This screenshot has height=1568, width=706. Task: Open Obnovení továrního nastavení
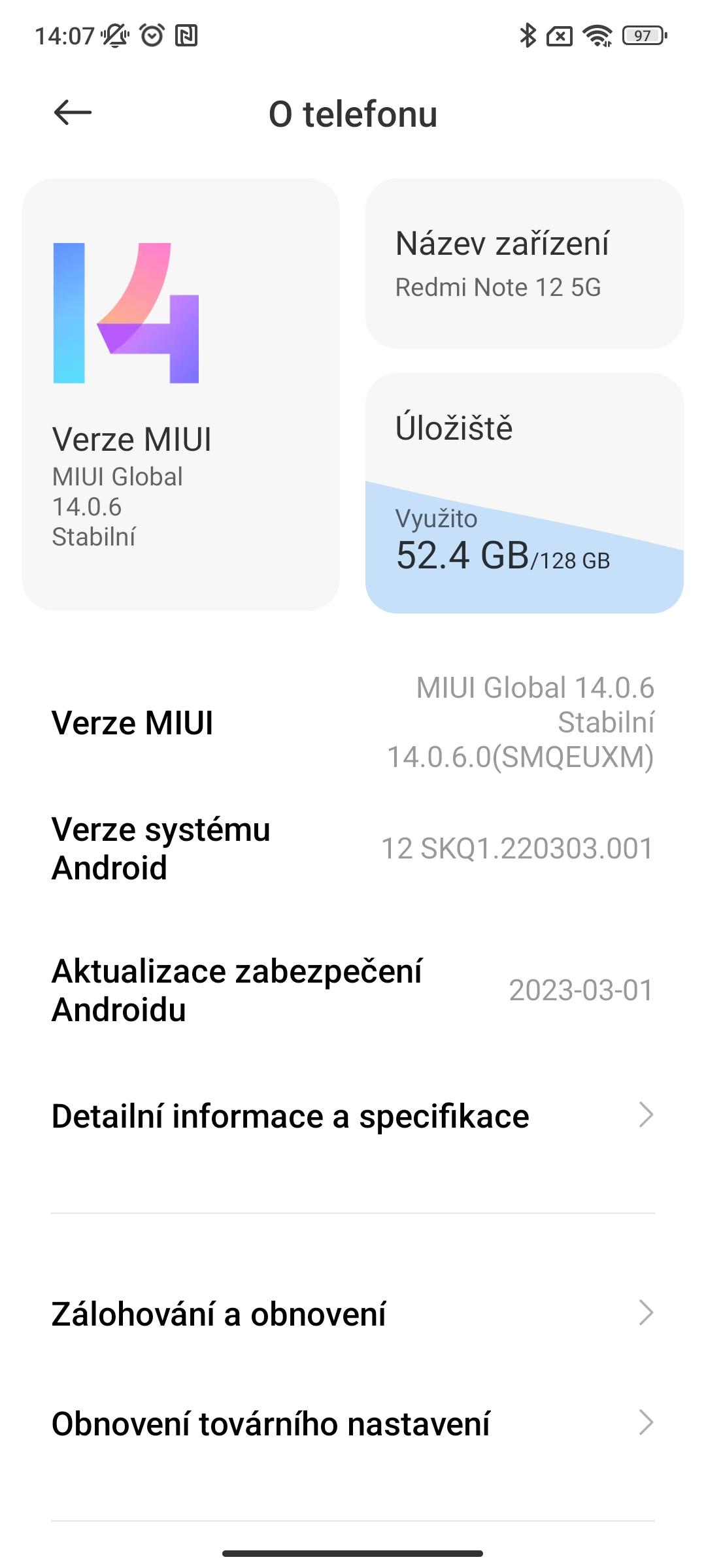[x=353, y=1424]
